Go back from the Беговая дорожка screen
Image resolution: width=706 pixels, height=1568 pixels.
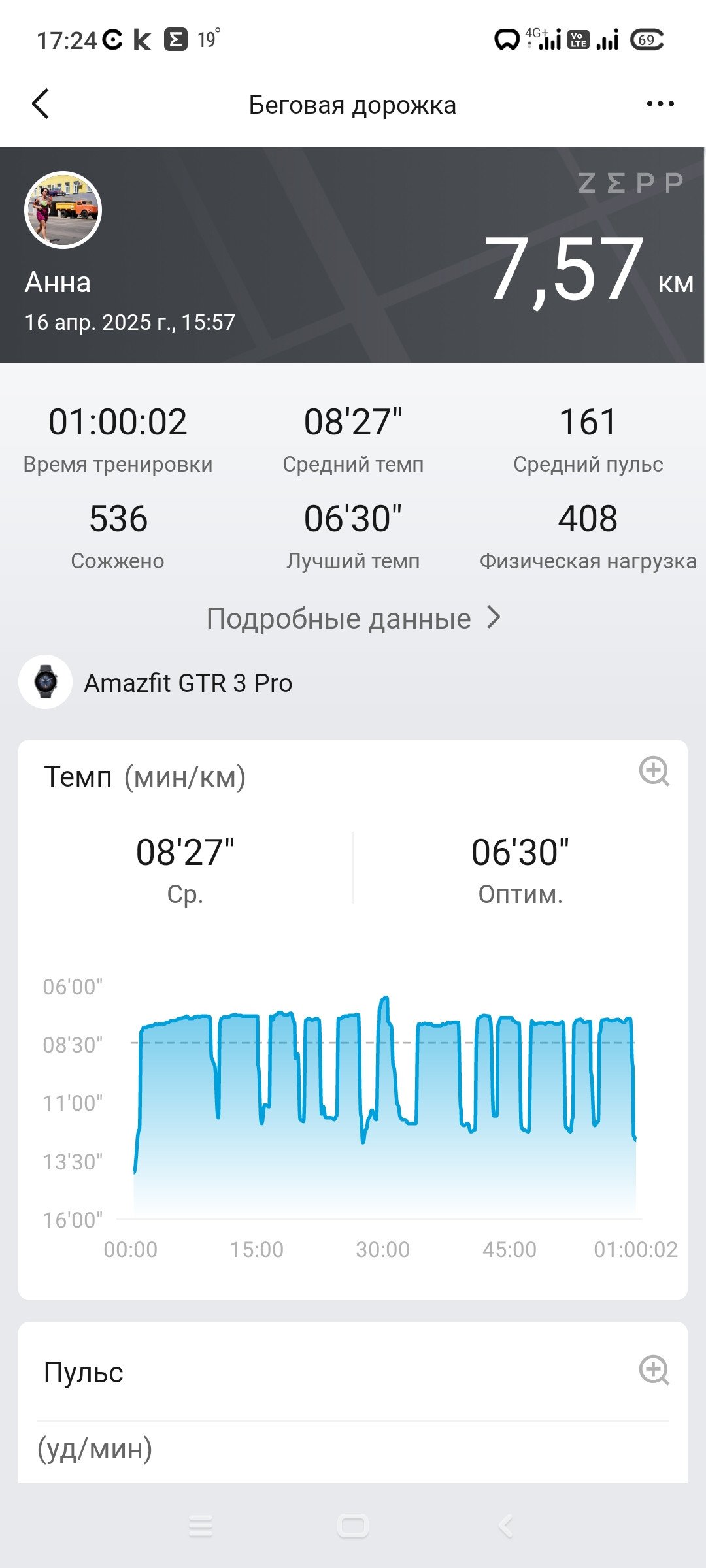(x=41, y=105)
